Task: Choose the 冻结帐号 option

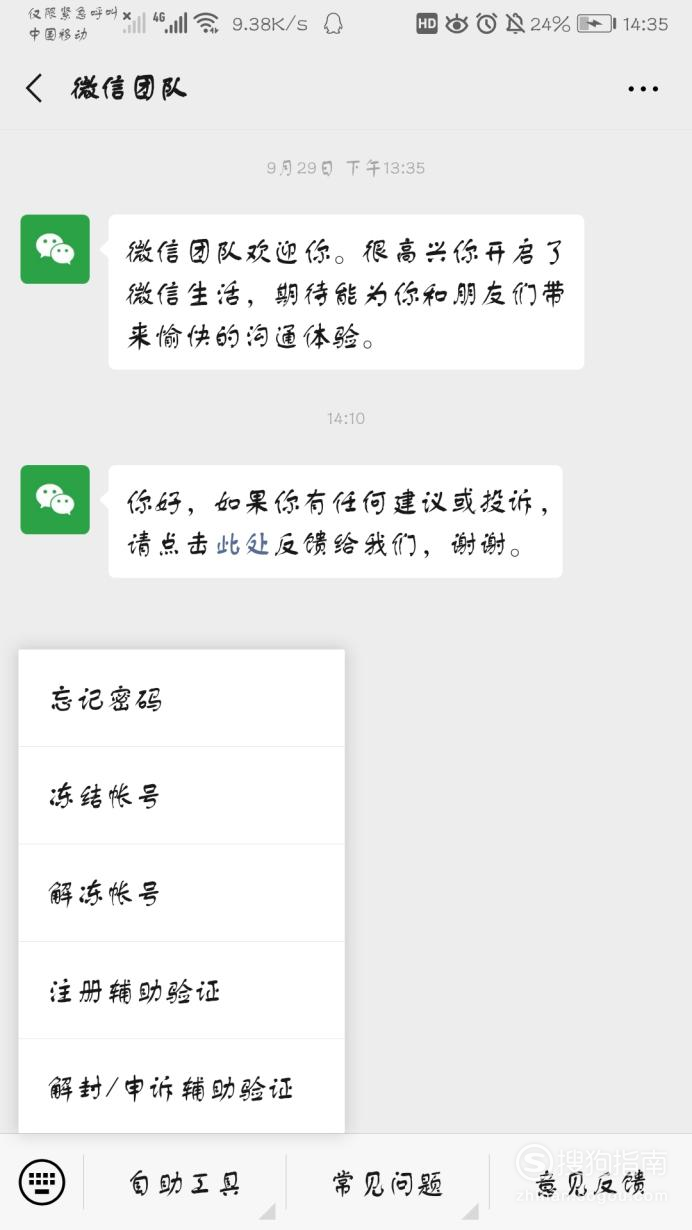Action: point(181,796)
